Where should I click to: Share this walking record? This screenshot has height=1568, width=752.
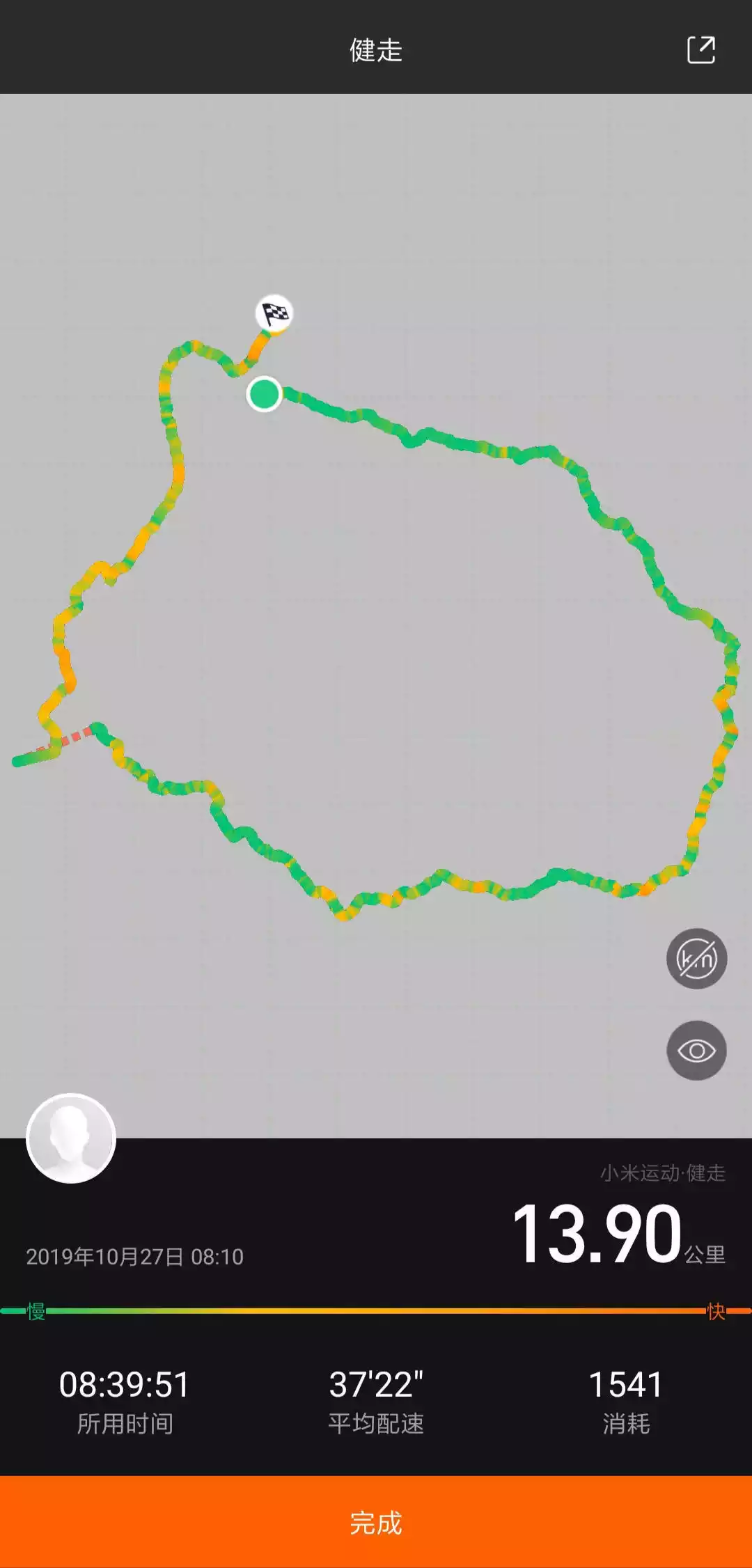coord(700,50)
